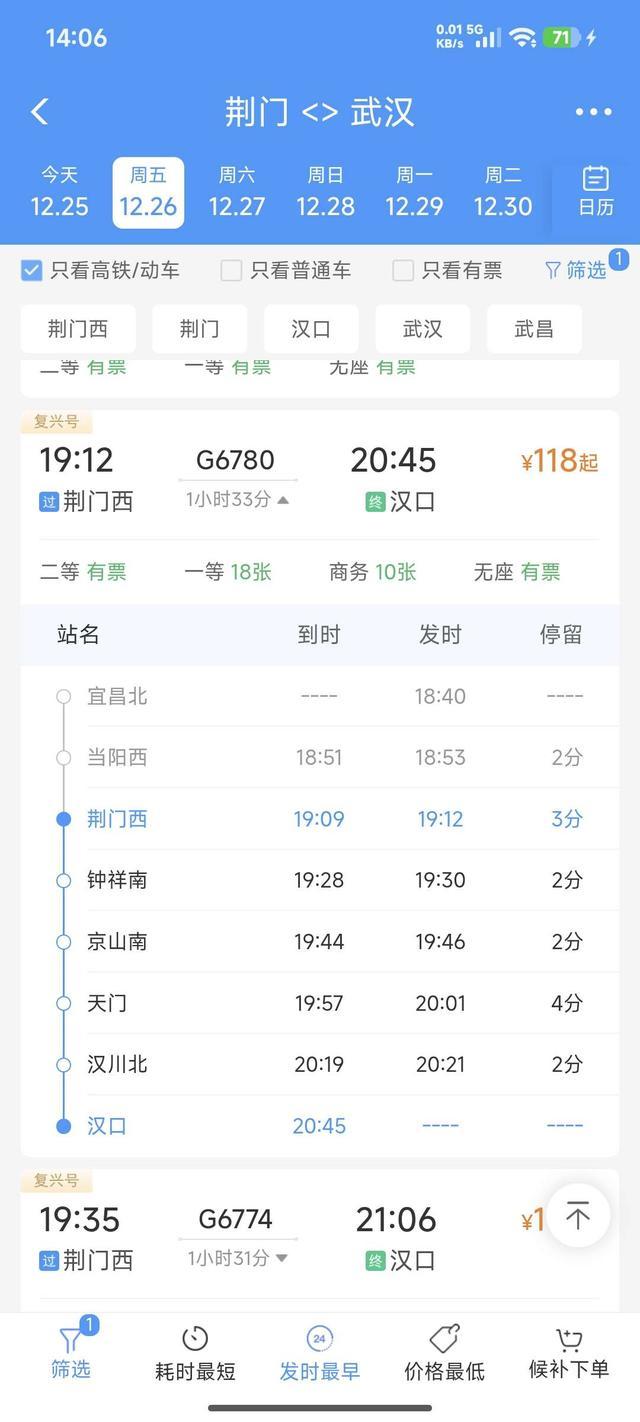Collapse G6780 stop list expander
The image size is (640, 1422).
coord(237,499)
